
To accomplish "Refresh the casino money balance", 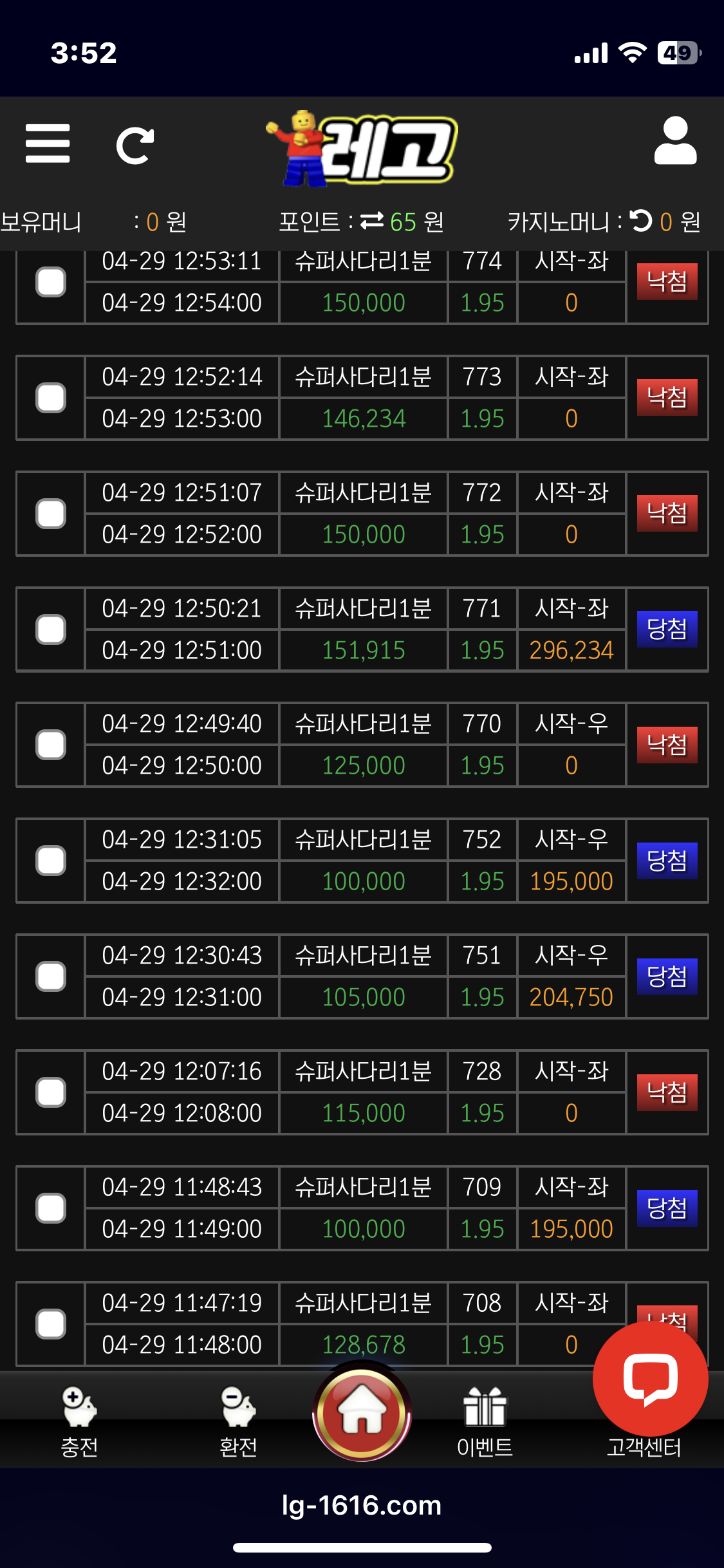I will [x=641, y=221].
